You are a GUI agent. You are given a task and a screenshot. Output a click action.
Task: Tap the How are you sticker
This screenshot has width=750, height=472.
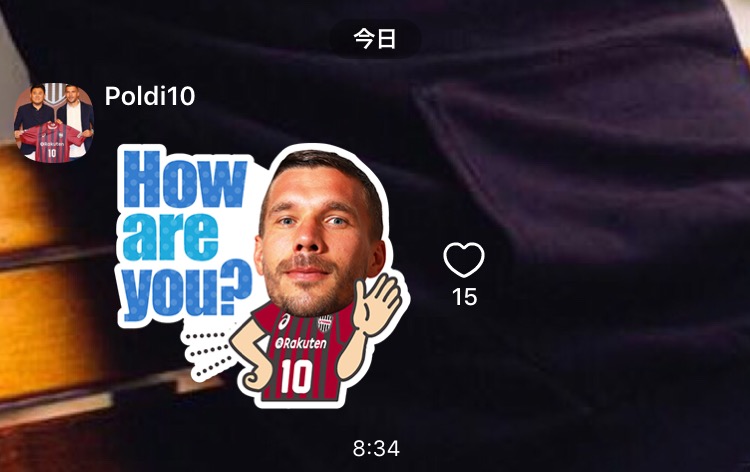coord(262,275)
